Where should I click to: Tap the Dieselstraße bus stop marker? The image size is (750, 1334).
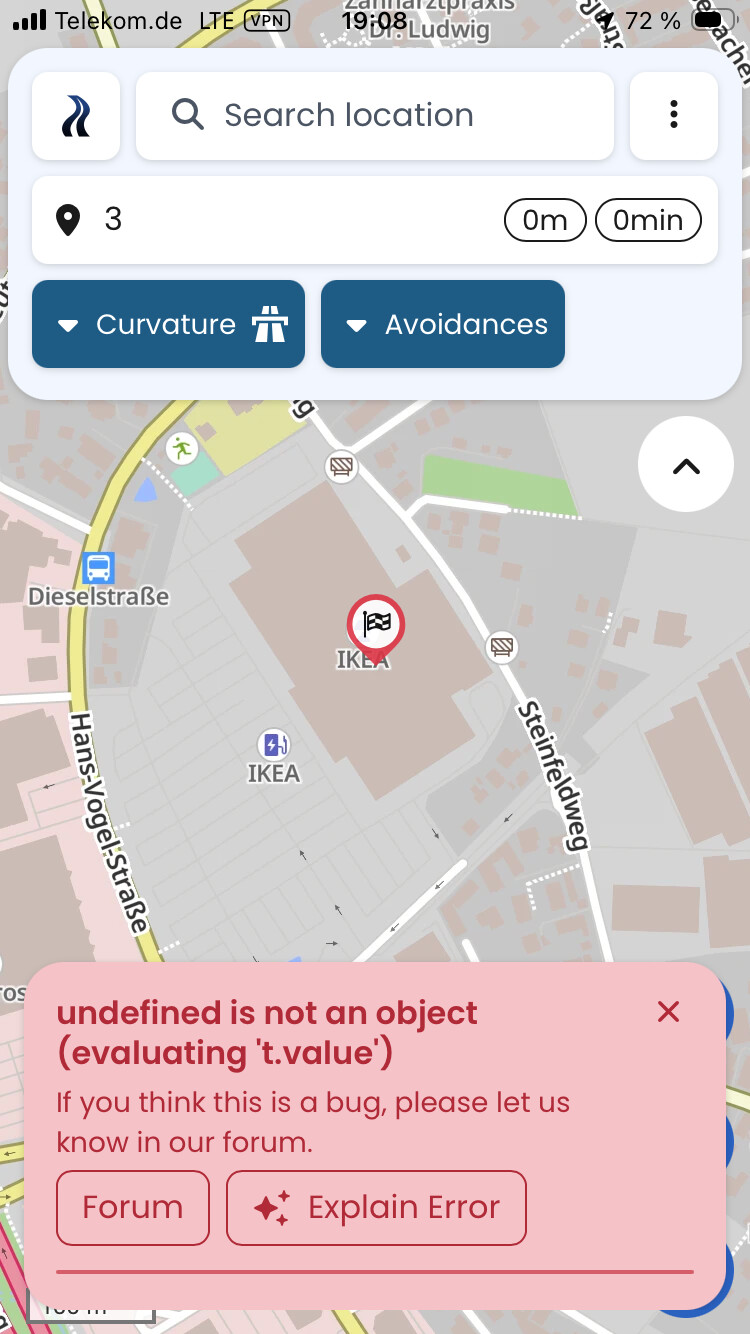[x=98, y=568]
